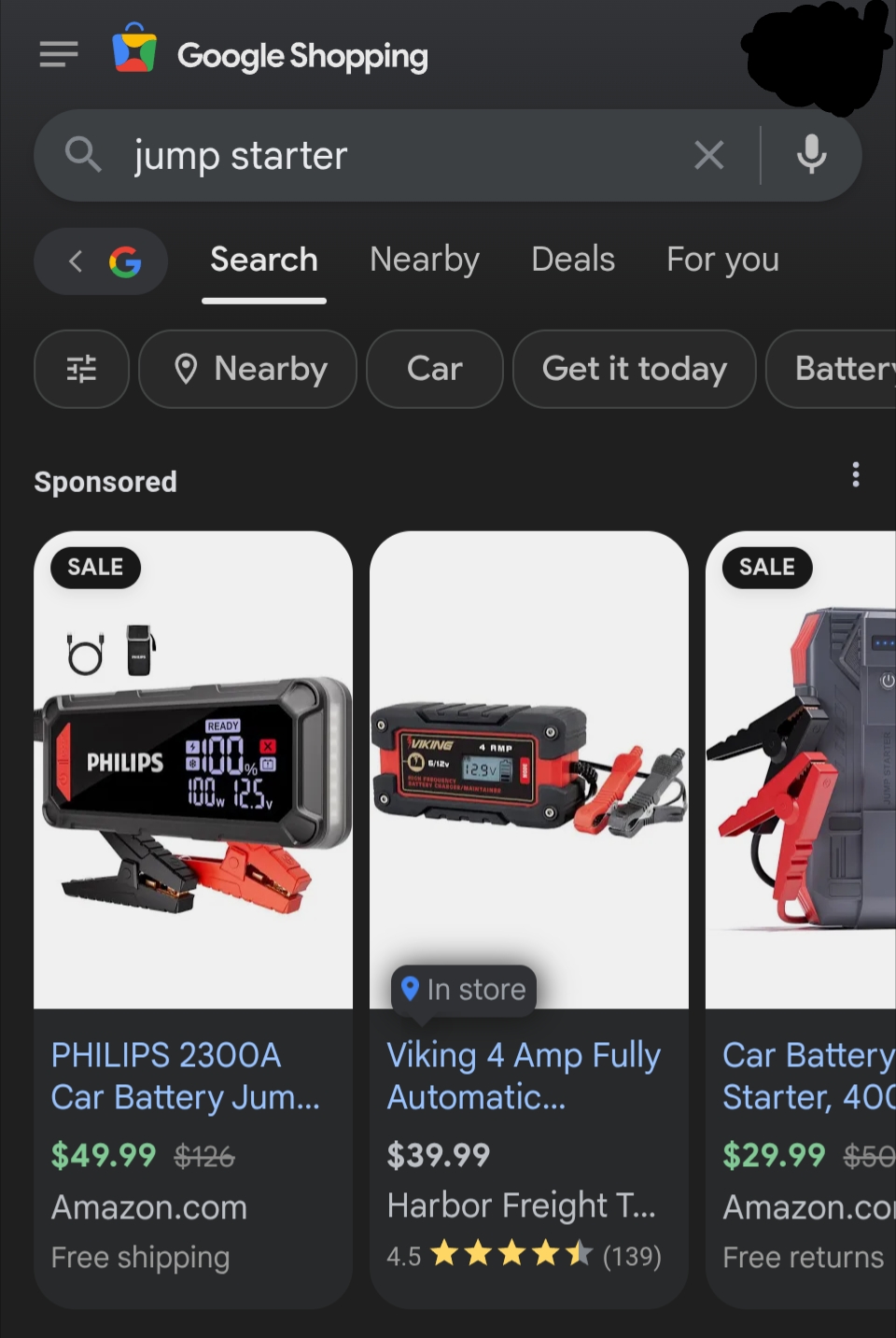The width and height of the screenshot is (896, 1338).
Task: Go back to Google search
Action: pos(101,261)
